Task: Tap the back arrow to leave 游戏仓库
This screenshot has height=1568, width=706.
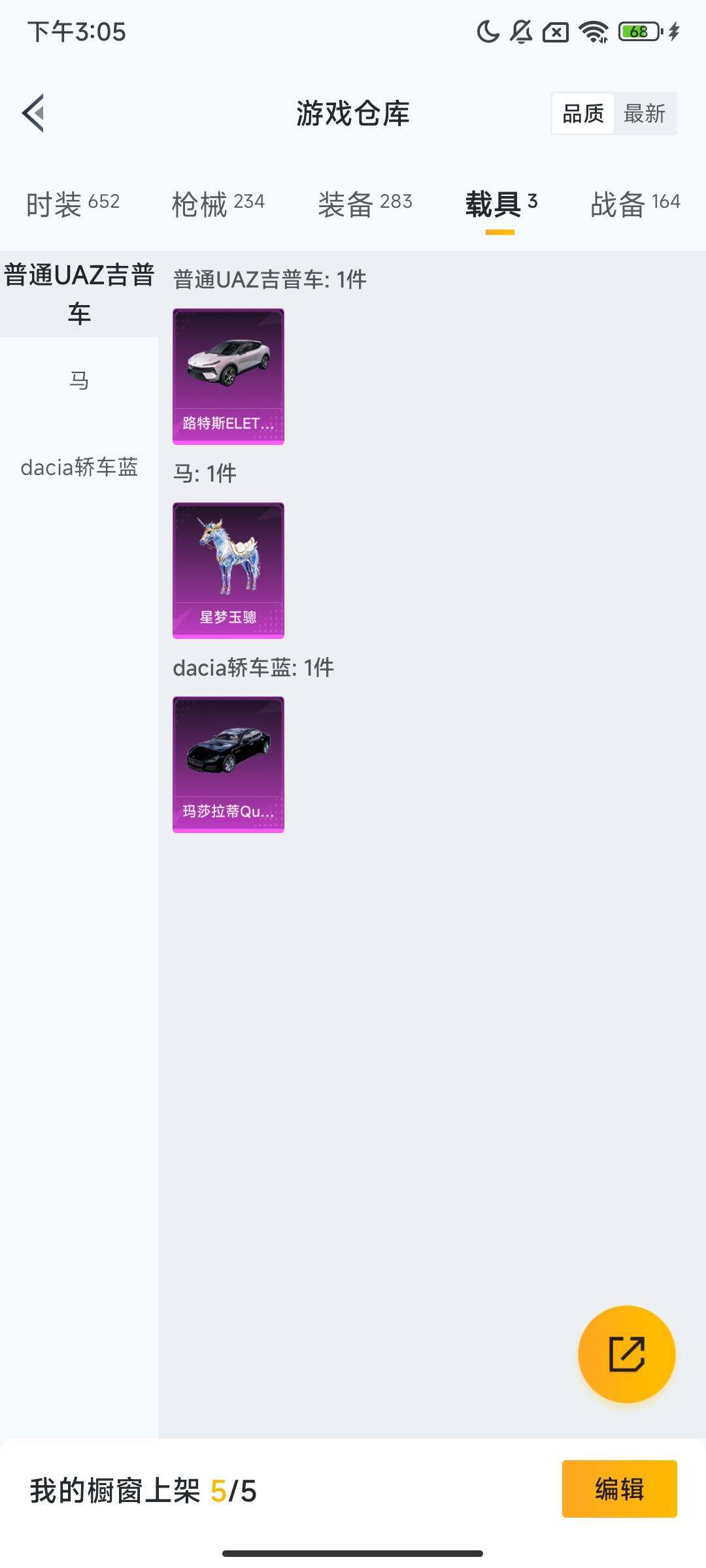Action: click(33, 114)
